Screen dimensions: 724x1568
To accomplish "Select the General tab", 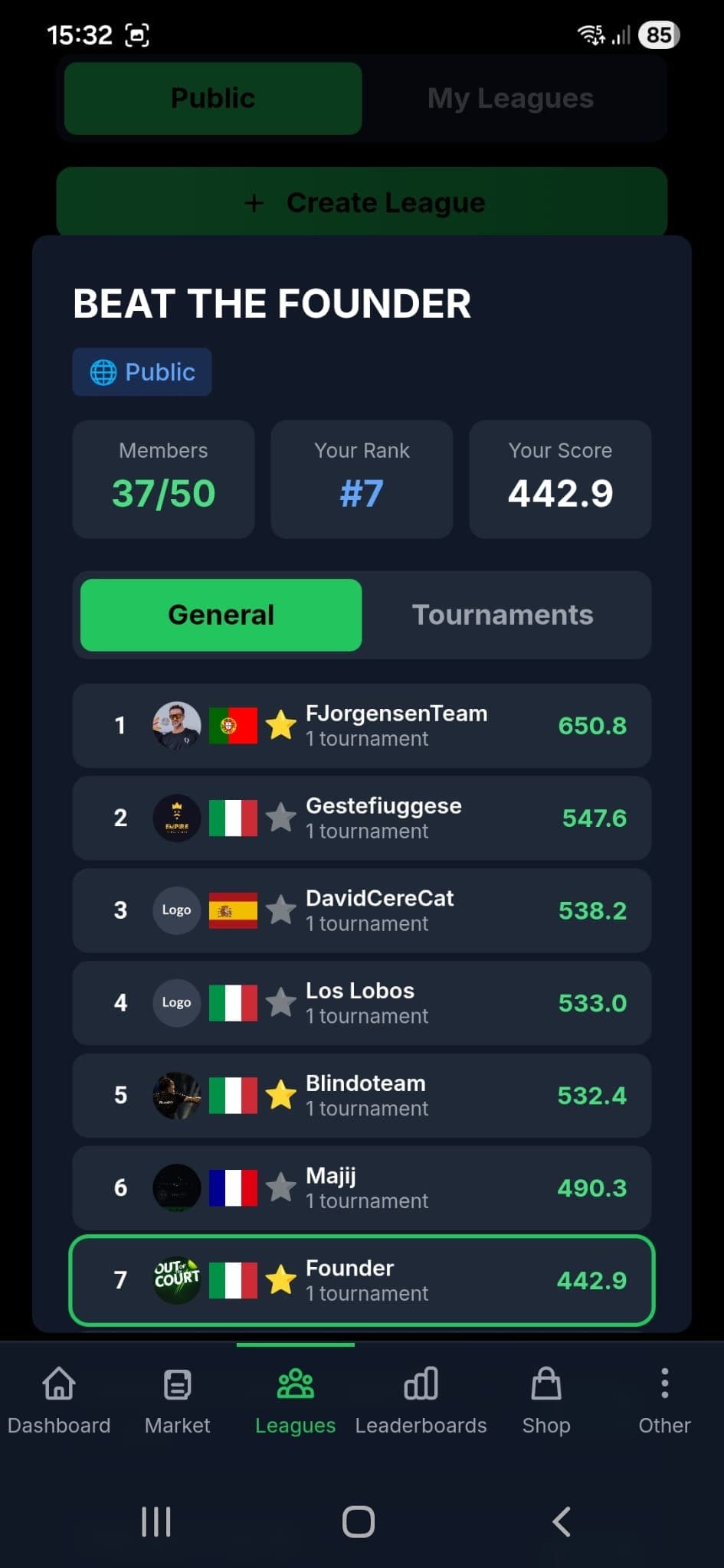I will (x=221, y=615).
